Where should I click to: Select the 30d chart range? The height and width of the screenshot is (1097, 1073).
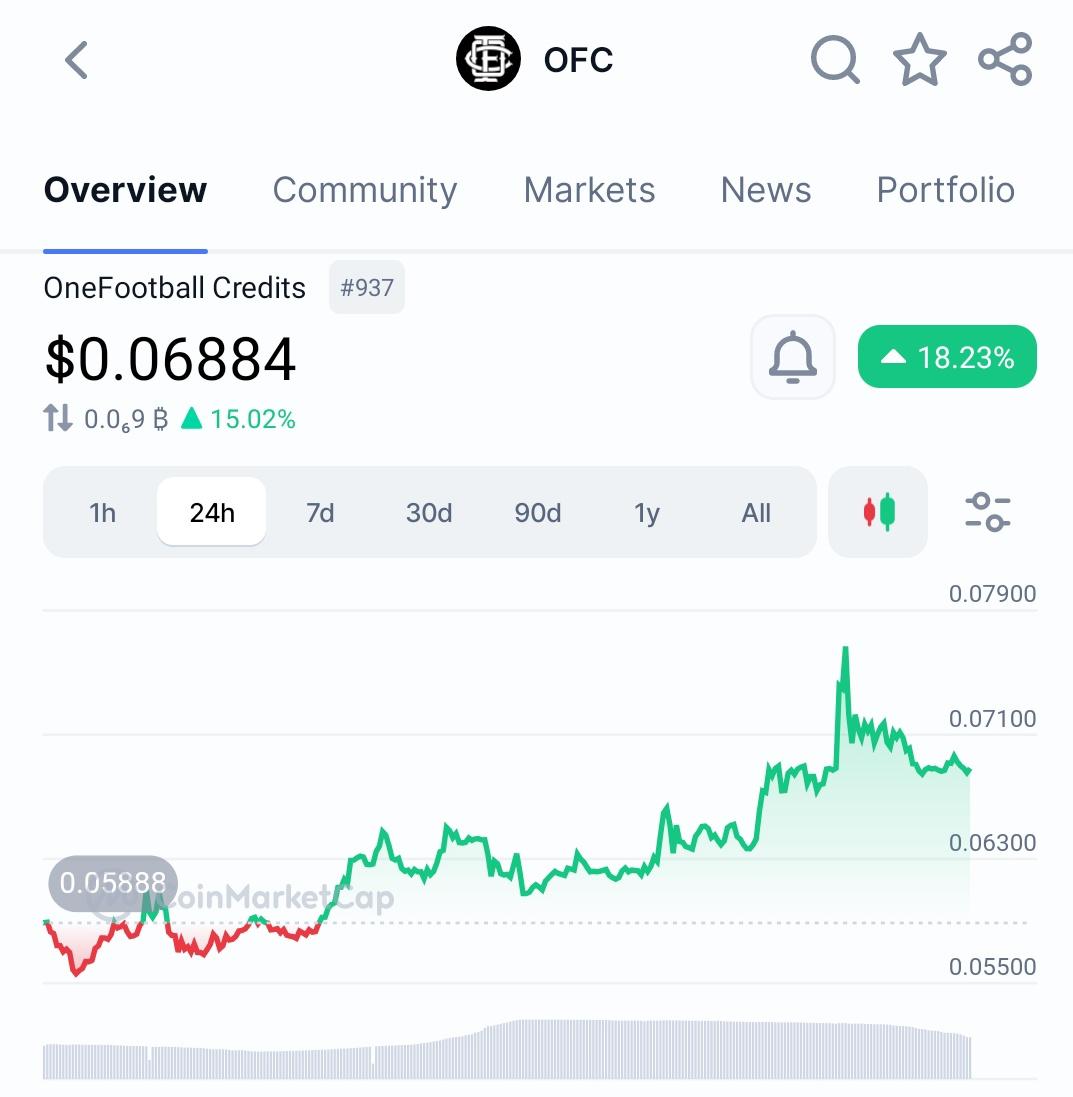coord(429,513)
